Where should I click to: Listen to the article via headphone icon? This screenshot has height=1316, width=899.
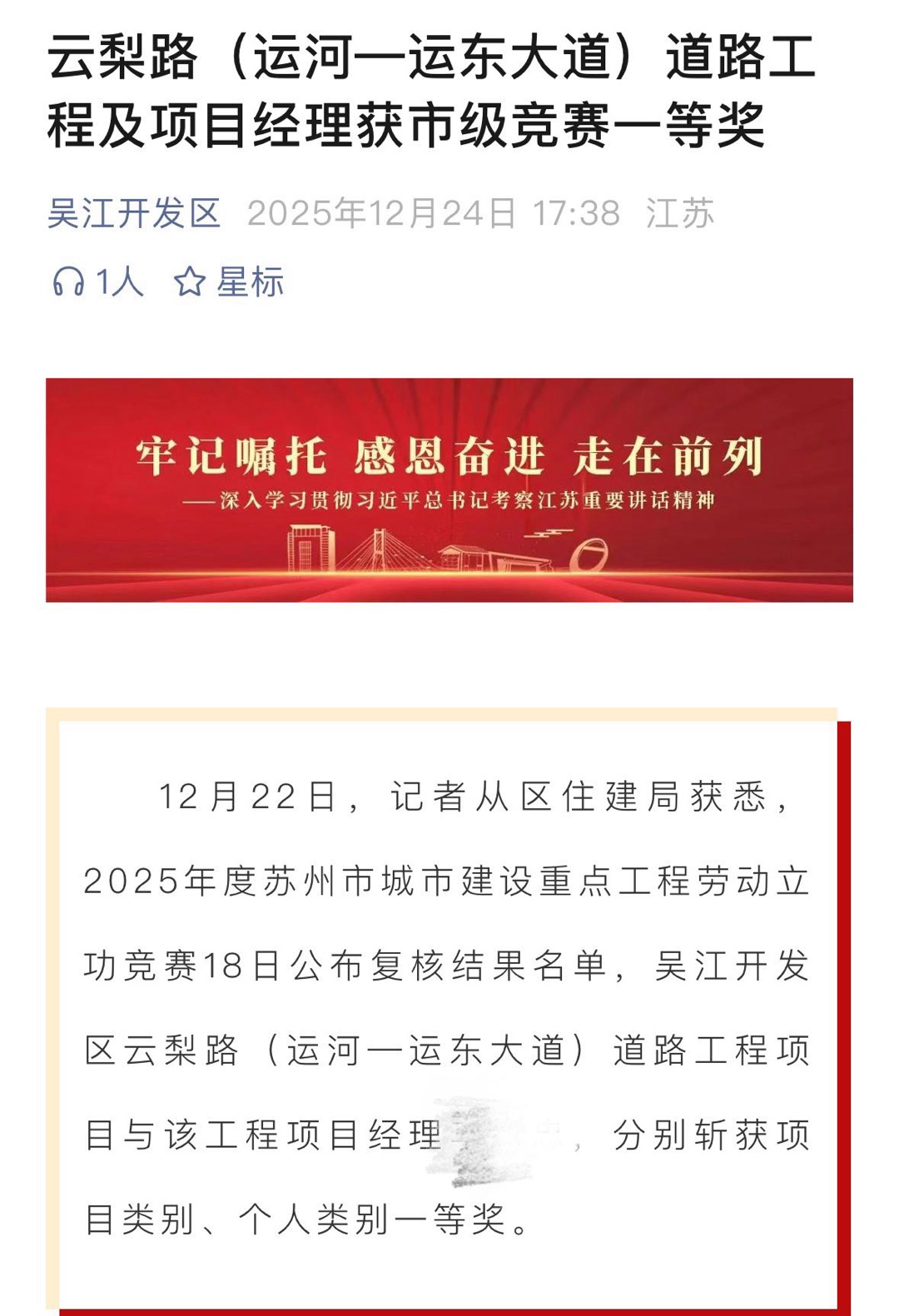point(69,282)
